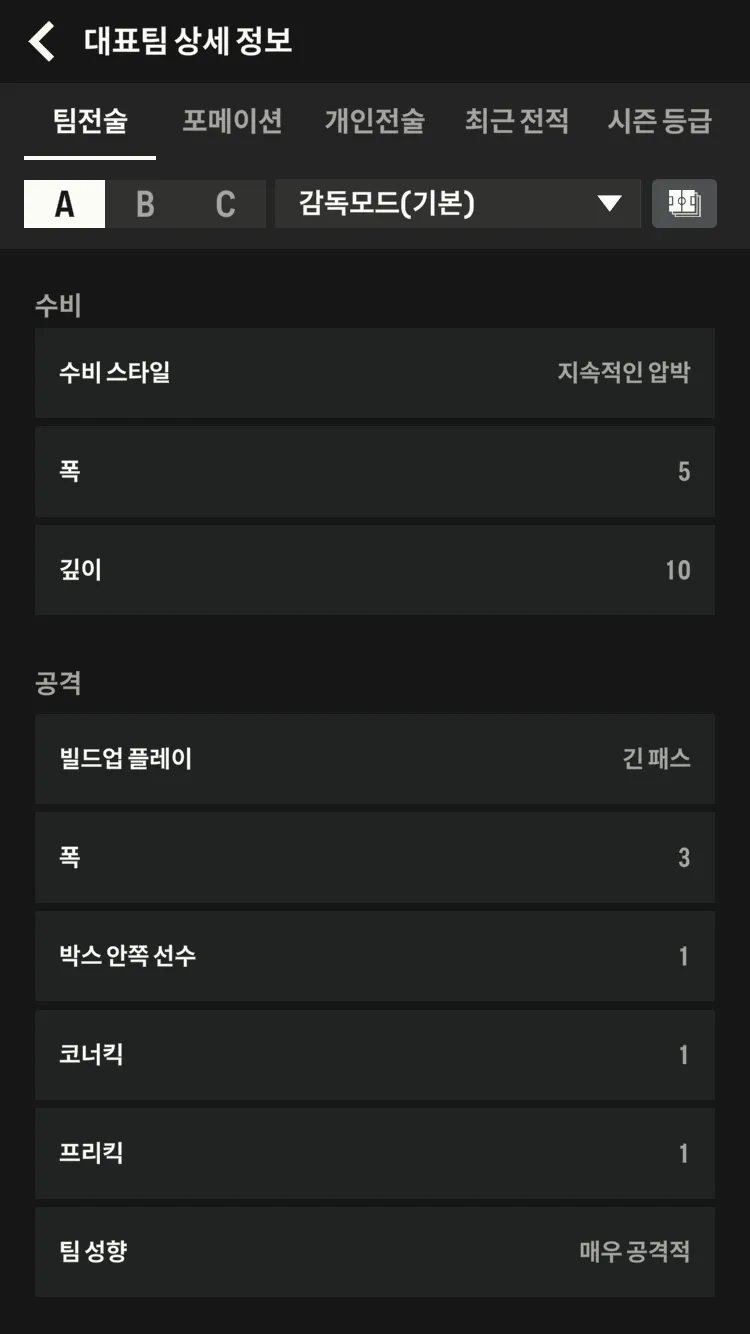Tap the pitch formation icon button
Image resolution: width=750 pixels, height=1334 pixels.
[x=684, y=204]
